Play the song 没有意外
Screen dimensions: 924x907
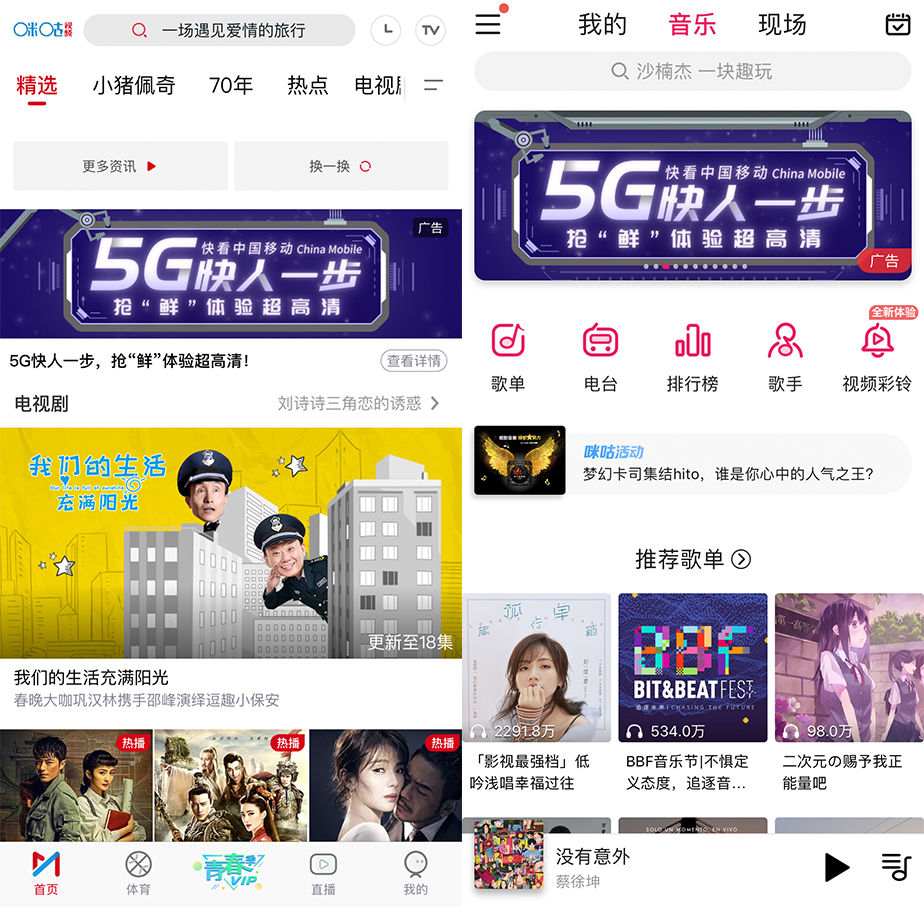click(x=836, y=866)
